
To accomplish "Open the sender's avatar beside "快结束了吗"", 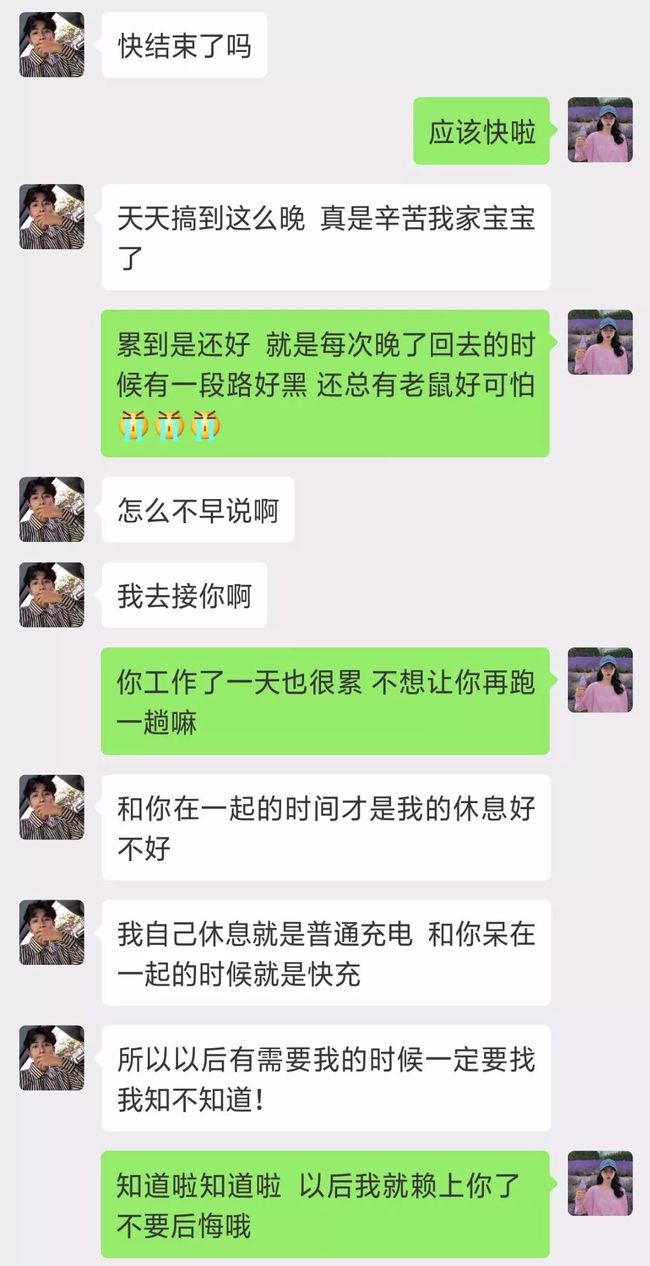I will pyautogui.click(x=51, y=45).
